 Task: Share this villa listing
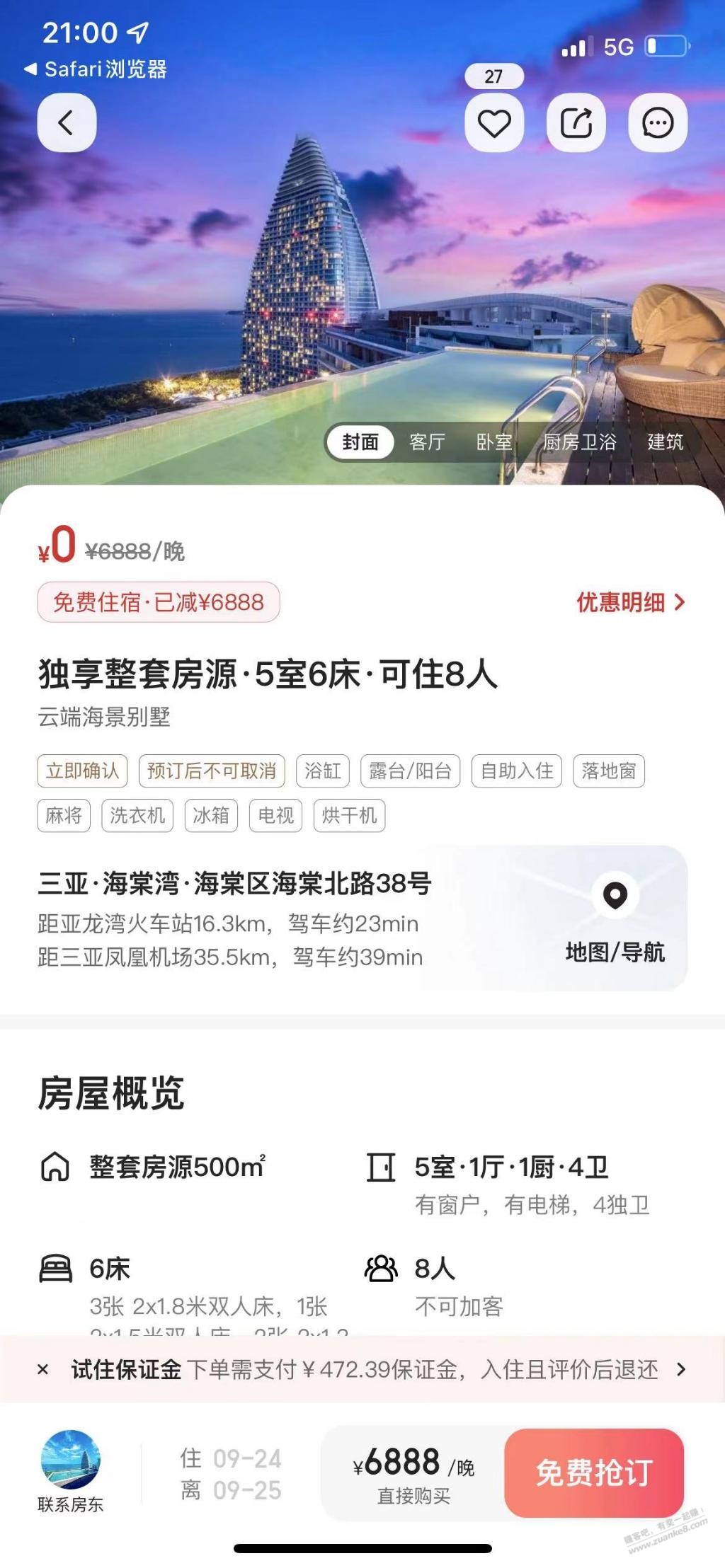576,123
